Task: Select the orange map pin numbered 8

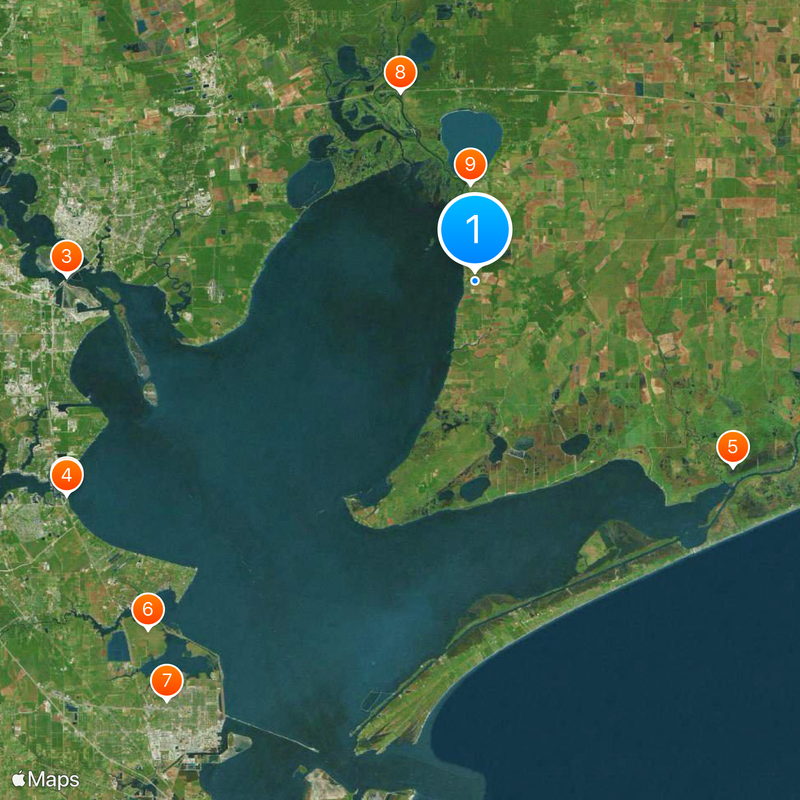Action: click(x=400, y=72)
